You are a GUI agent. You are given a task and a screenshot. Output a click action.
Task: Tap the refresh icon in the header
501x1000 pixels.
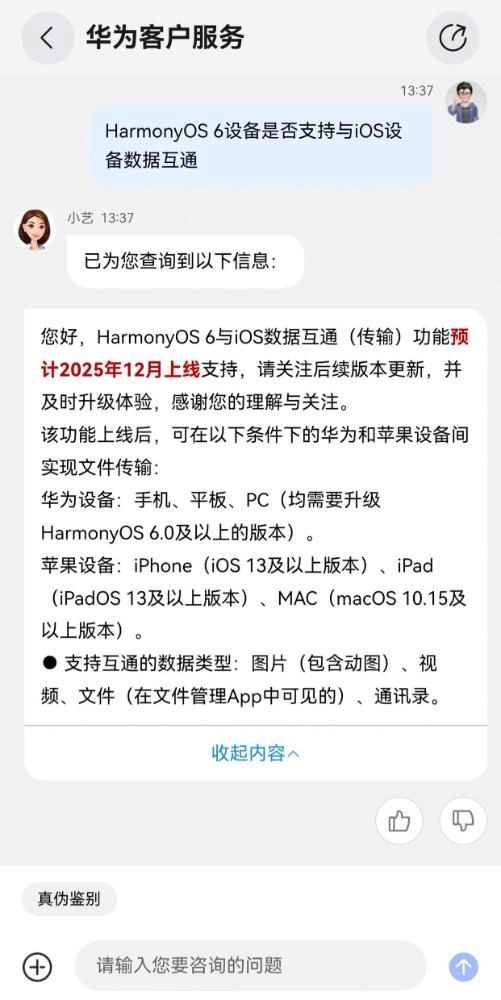tap(453, 38)
